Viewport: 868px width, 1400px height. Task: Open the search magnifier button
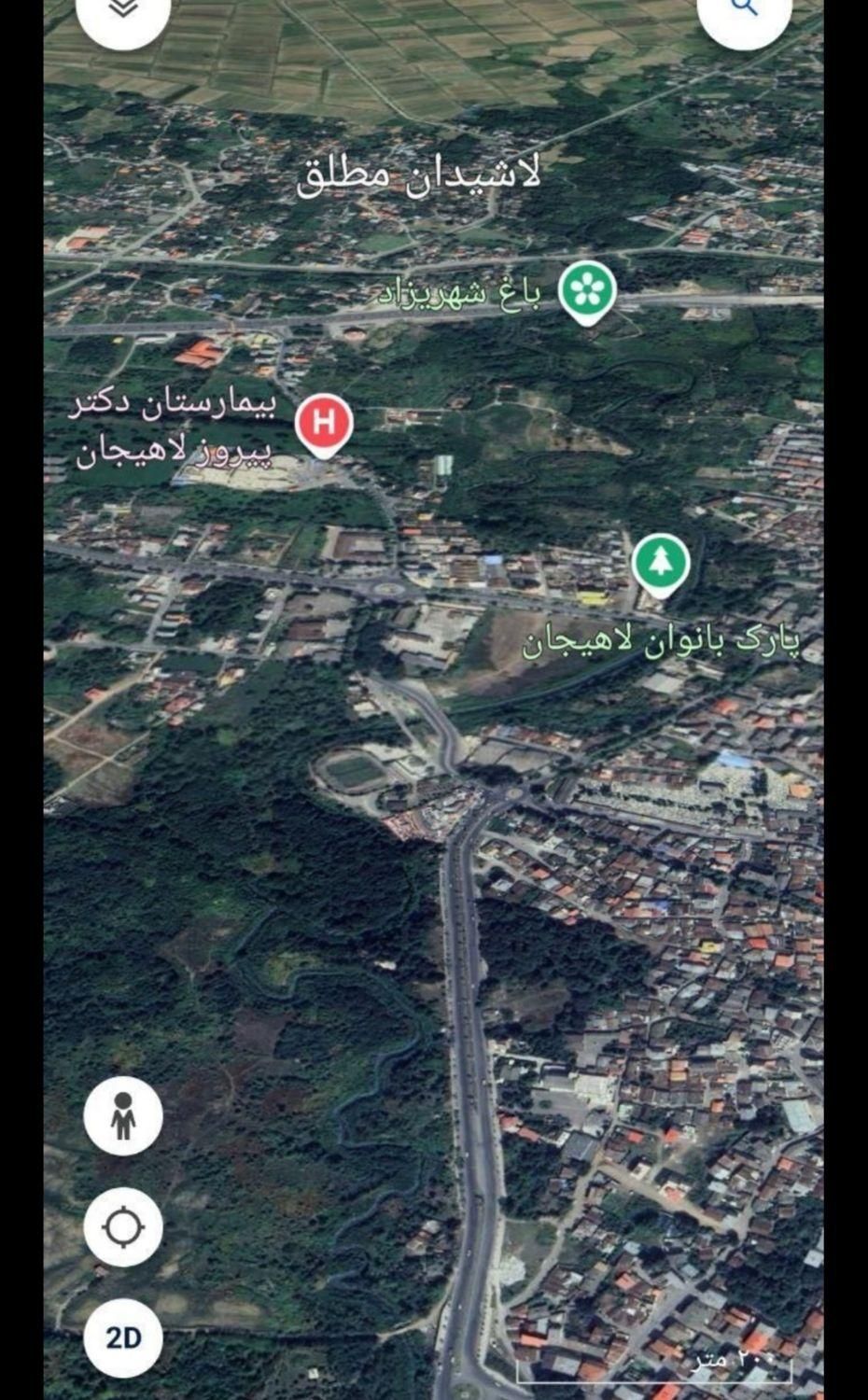744,9
